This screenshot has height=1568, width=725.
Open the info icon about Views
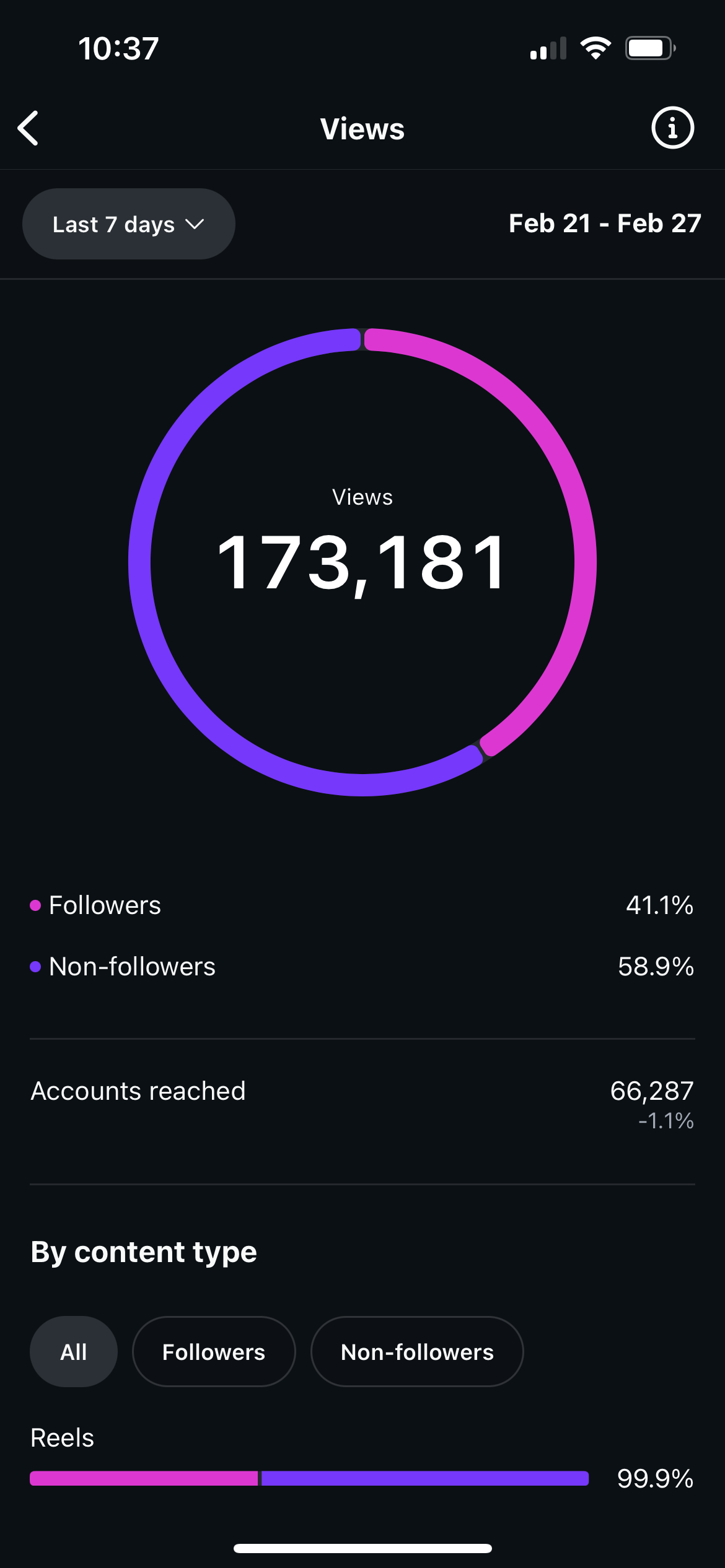(672, 128)
